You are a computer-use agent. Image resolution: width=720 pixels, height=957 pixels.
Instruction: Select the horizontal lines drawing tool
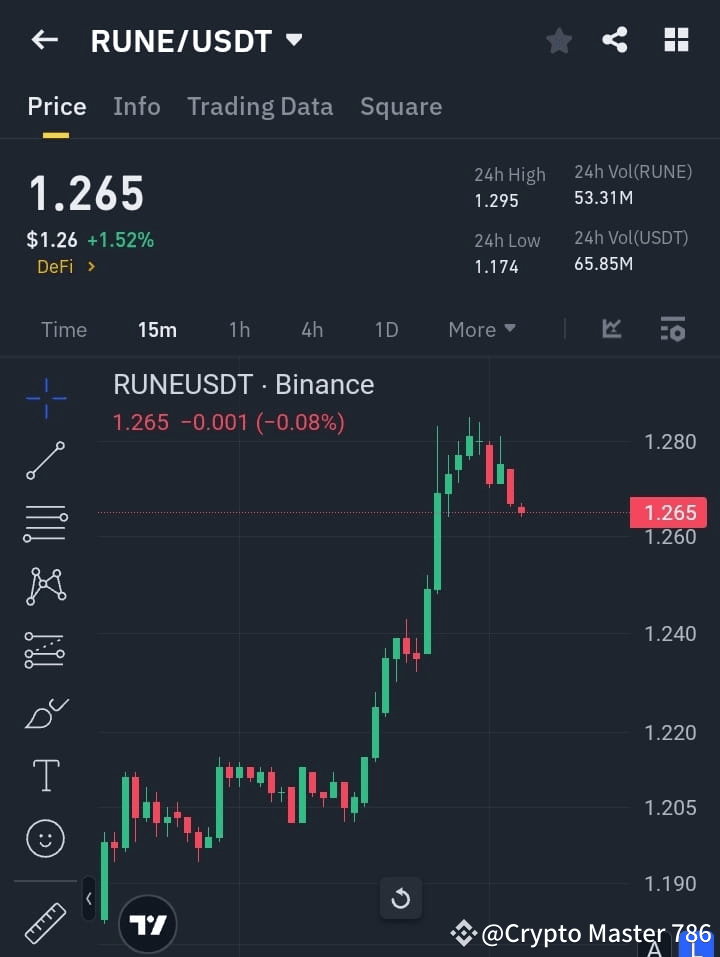point(44,524)
